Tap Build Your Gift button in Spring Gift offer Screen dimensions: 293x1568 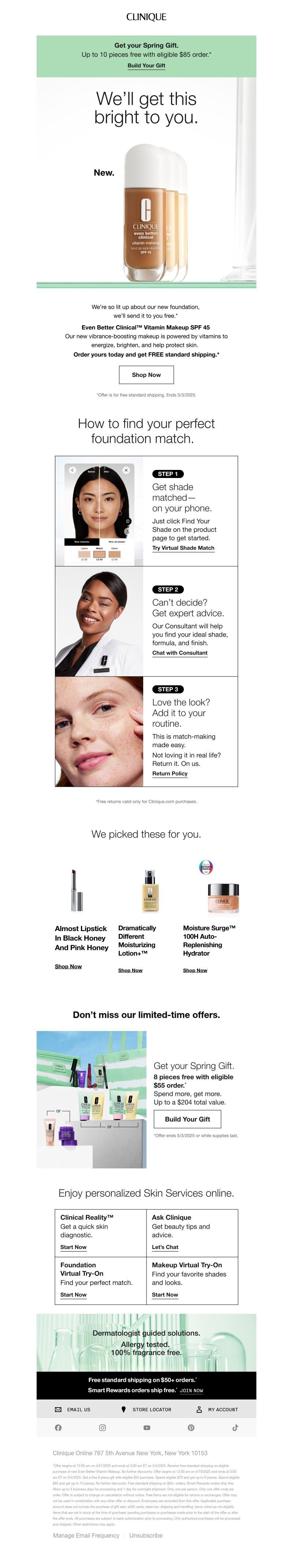pyautogui.click(x=187, y=1119)
